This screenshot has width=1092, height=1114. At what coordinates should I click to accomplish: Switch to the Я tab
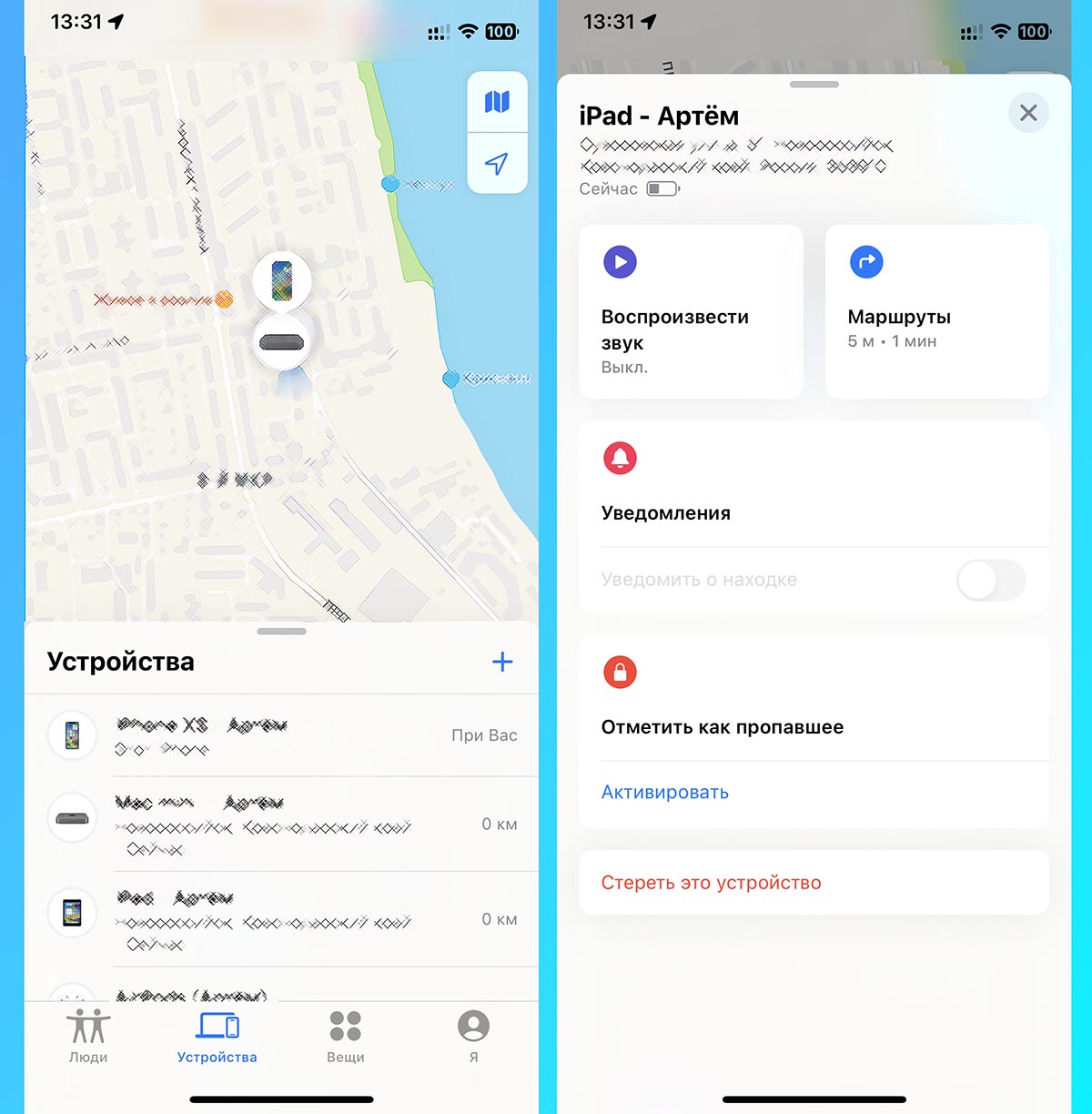[473, 1038]
